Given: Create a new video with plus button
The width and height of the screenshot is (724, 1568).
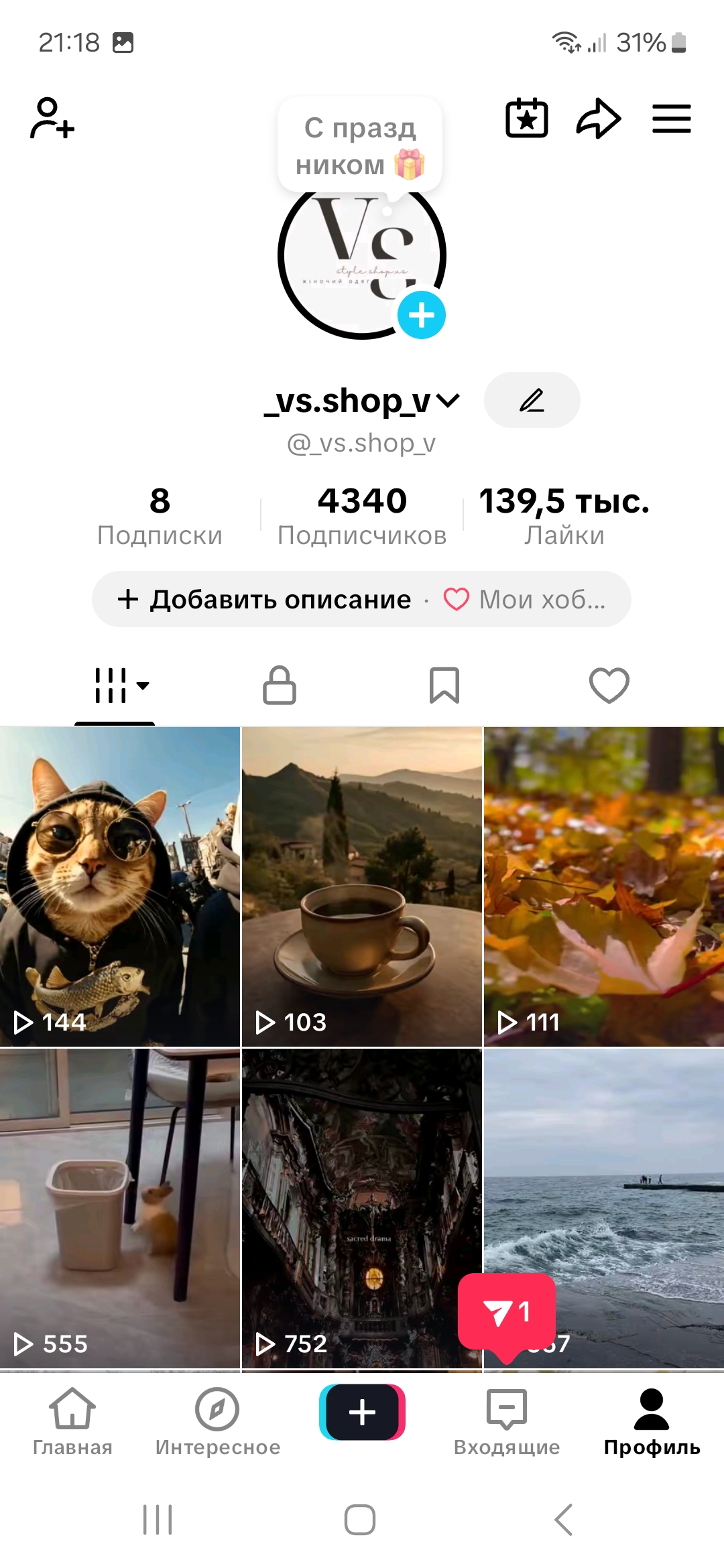Looking at the screenshot, I should pos(362,1412).
